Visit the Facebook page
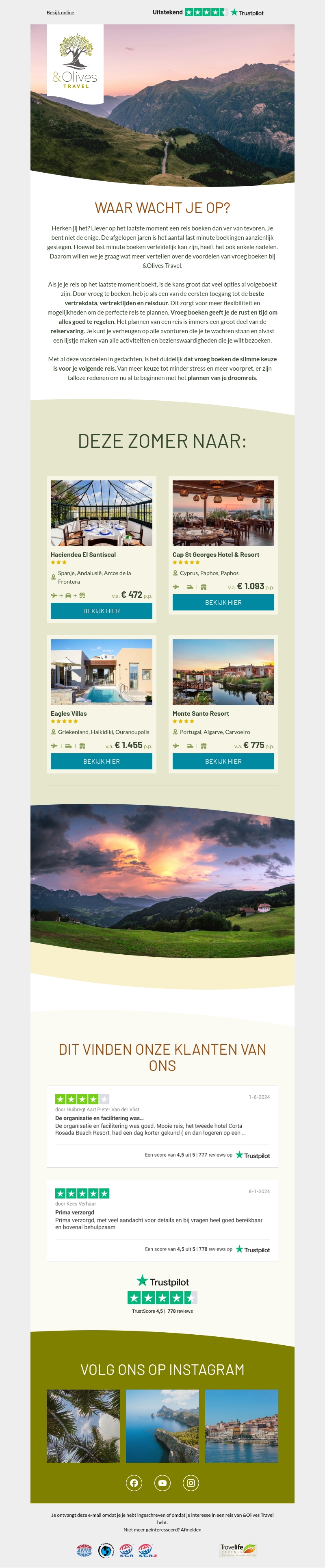 [134, 1483]
